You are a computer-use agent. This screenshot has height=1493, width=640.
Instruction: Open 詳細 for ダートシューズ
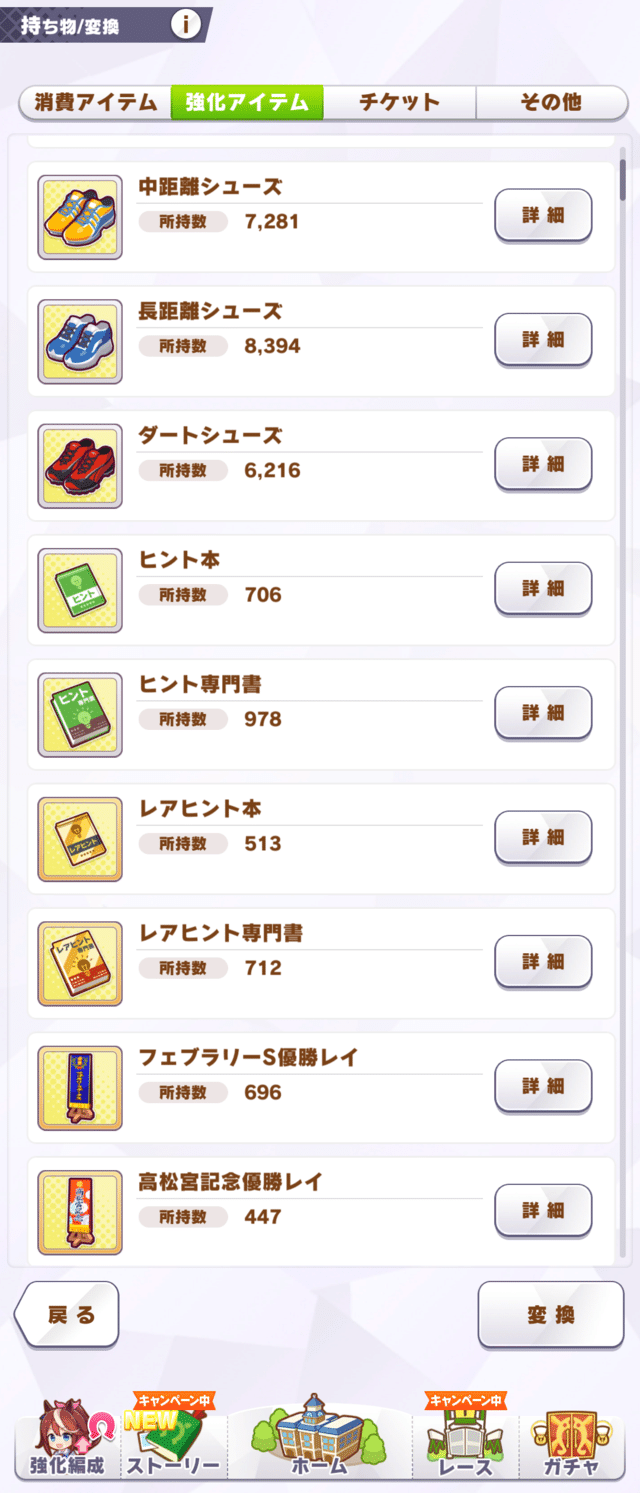[x=543, y=464]
